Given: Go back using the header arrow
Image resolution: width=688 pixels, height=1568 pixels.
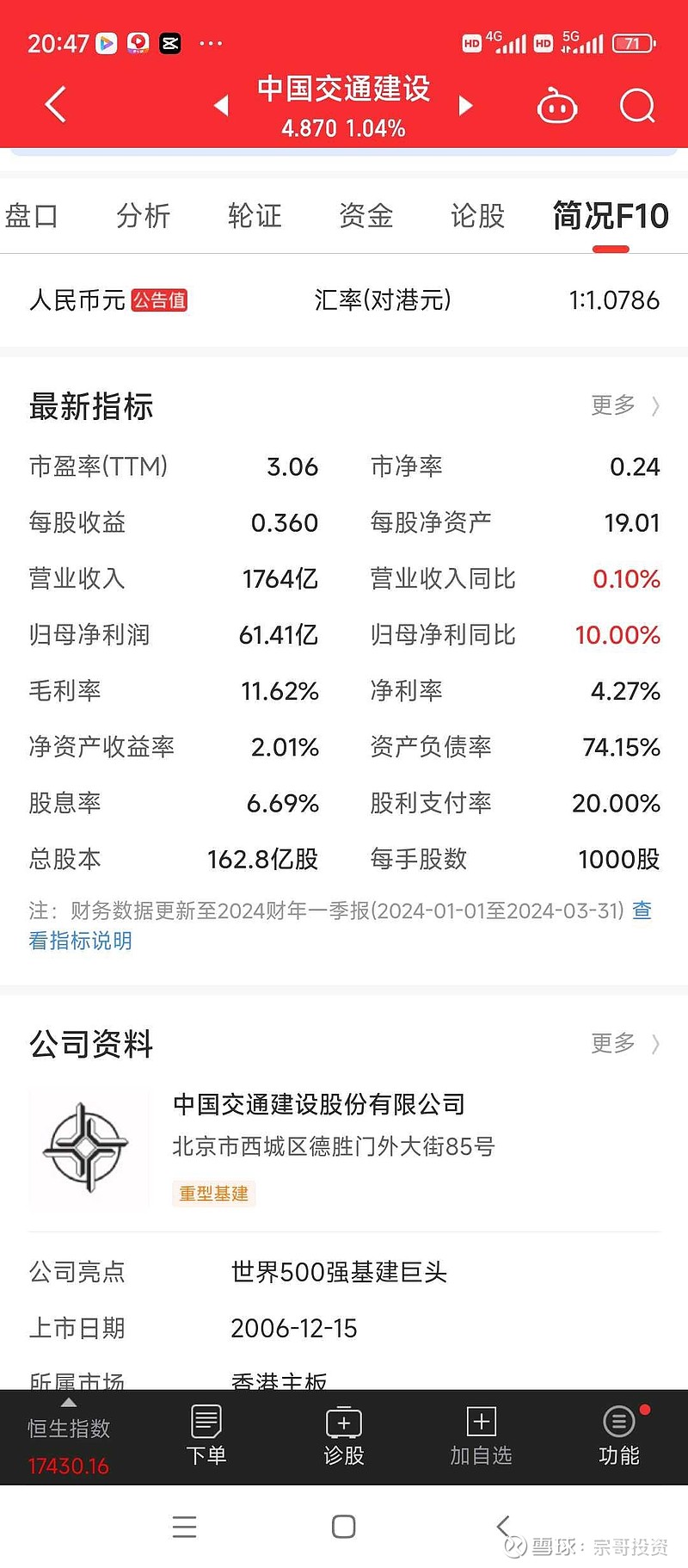Looking at the screenshot, I should click(x=55, y=105).
